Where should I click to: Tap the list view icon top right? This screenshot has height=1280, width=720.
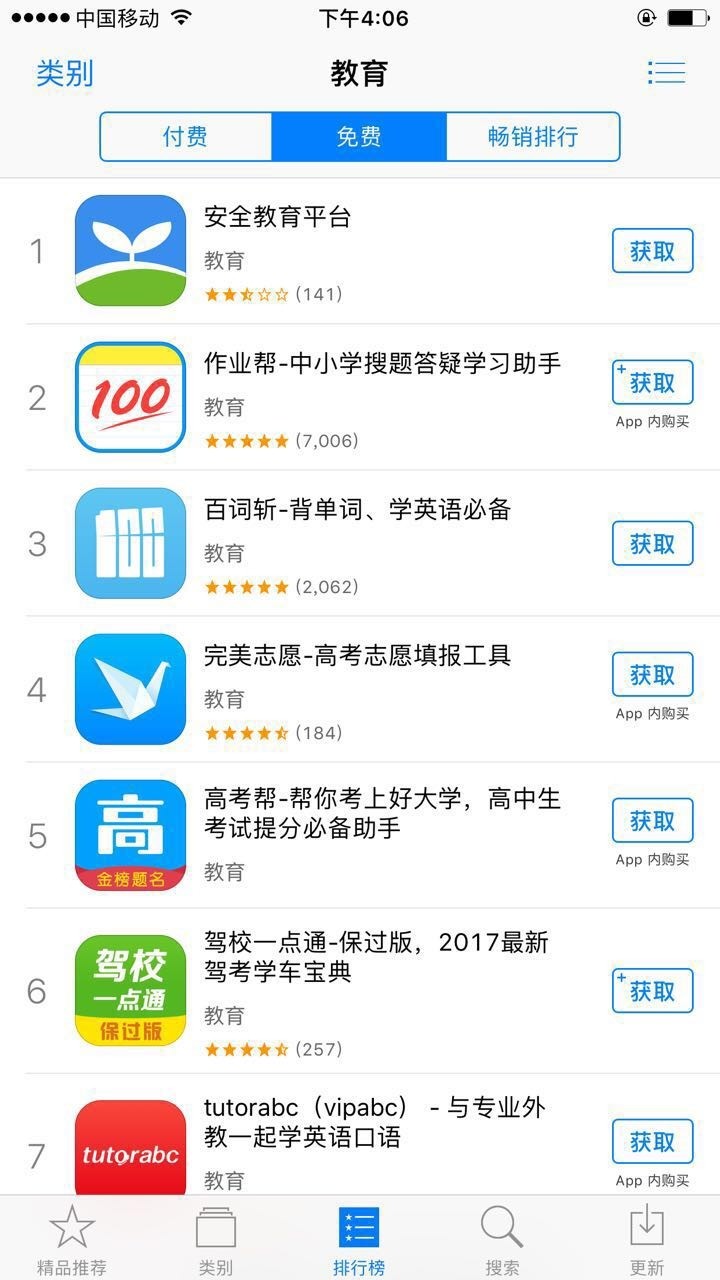pyautogui.click(x=666, y=72)
